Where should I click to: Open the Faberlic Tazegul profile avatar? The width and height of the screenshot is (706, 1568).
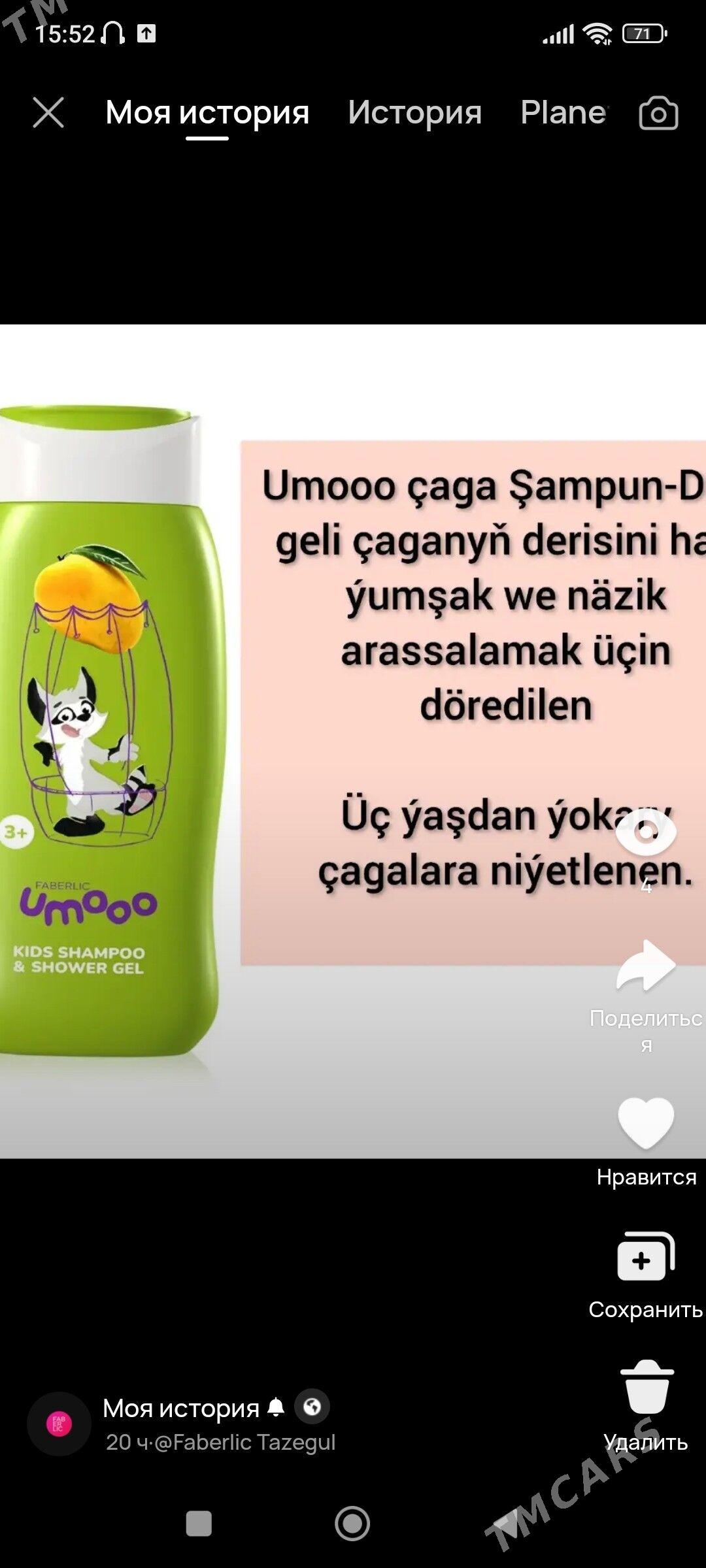coord(59,1424)
